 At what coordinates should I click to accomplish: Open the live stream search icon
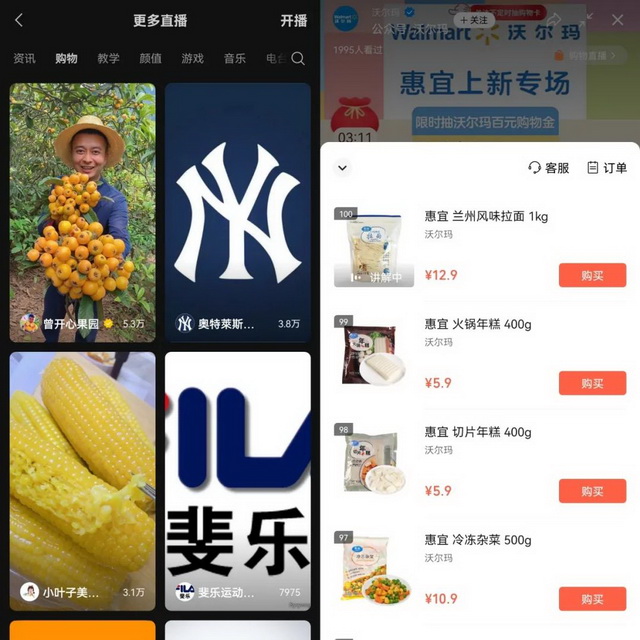pos(298,59)
